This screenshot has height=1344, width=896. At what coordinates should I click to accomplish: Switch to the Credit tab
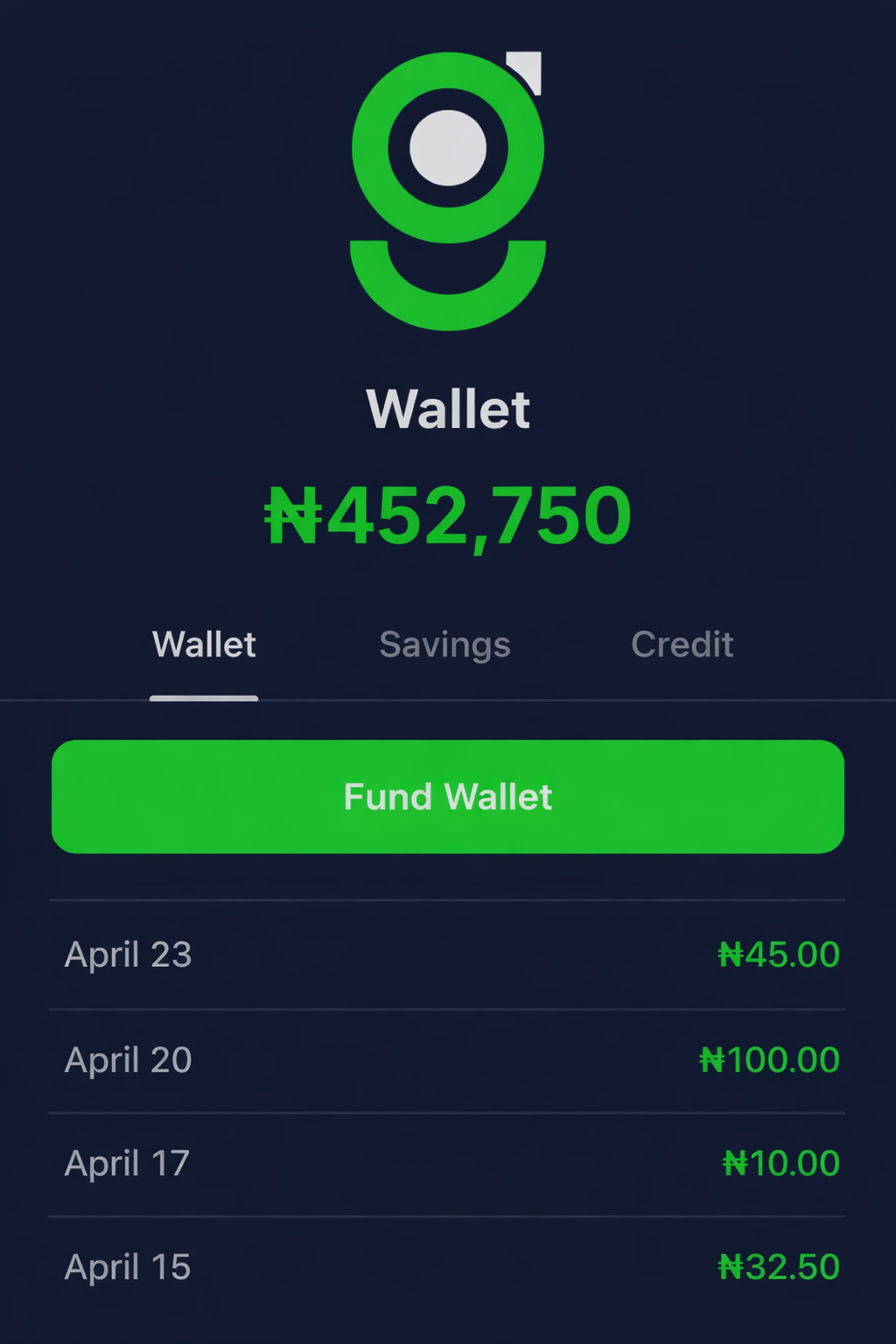click(682, 643)
